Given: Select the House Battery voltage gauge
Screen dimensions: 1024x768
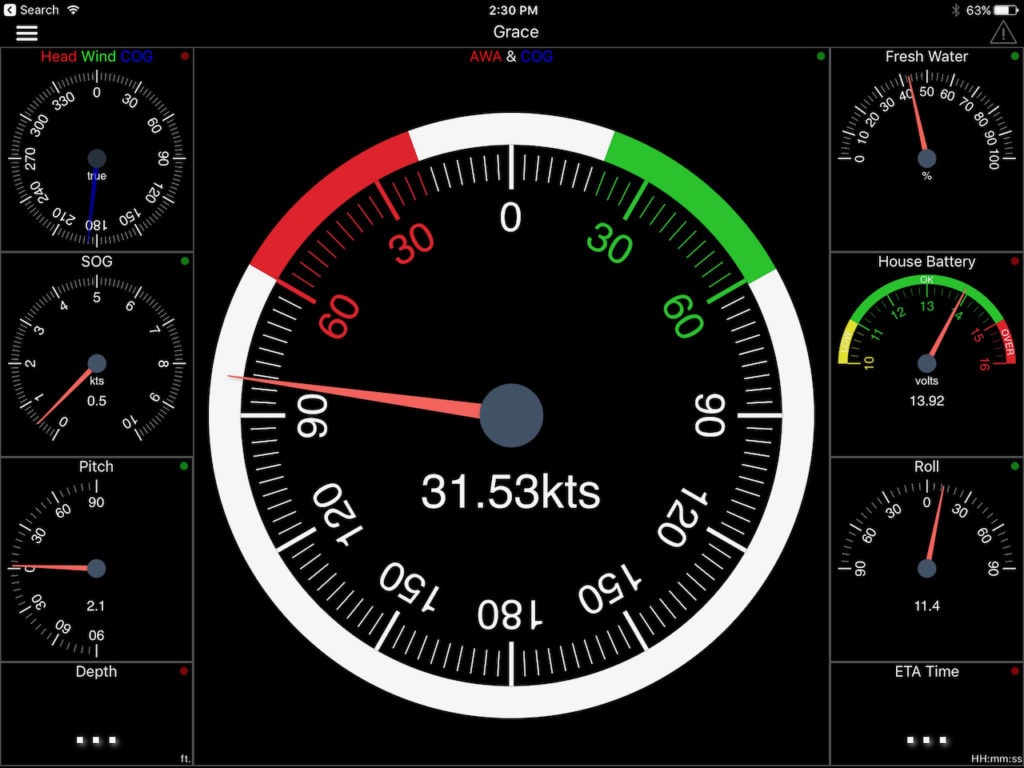Looking at the screenshot, I should (926, 355).
